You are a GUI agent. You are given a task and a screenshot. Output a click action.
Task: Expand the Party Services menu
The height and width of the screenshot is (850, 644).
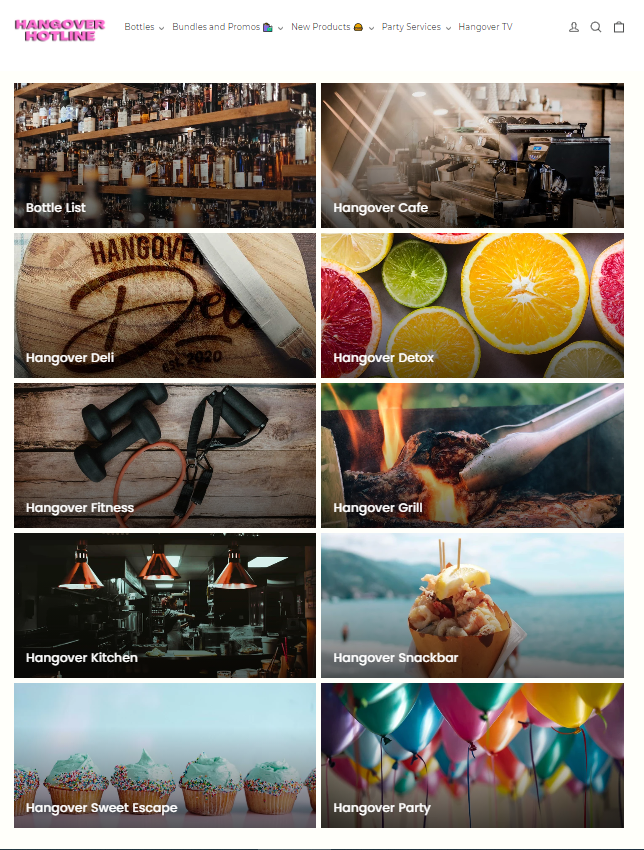pyautogui.click(x=416, y=27)
